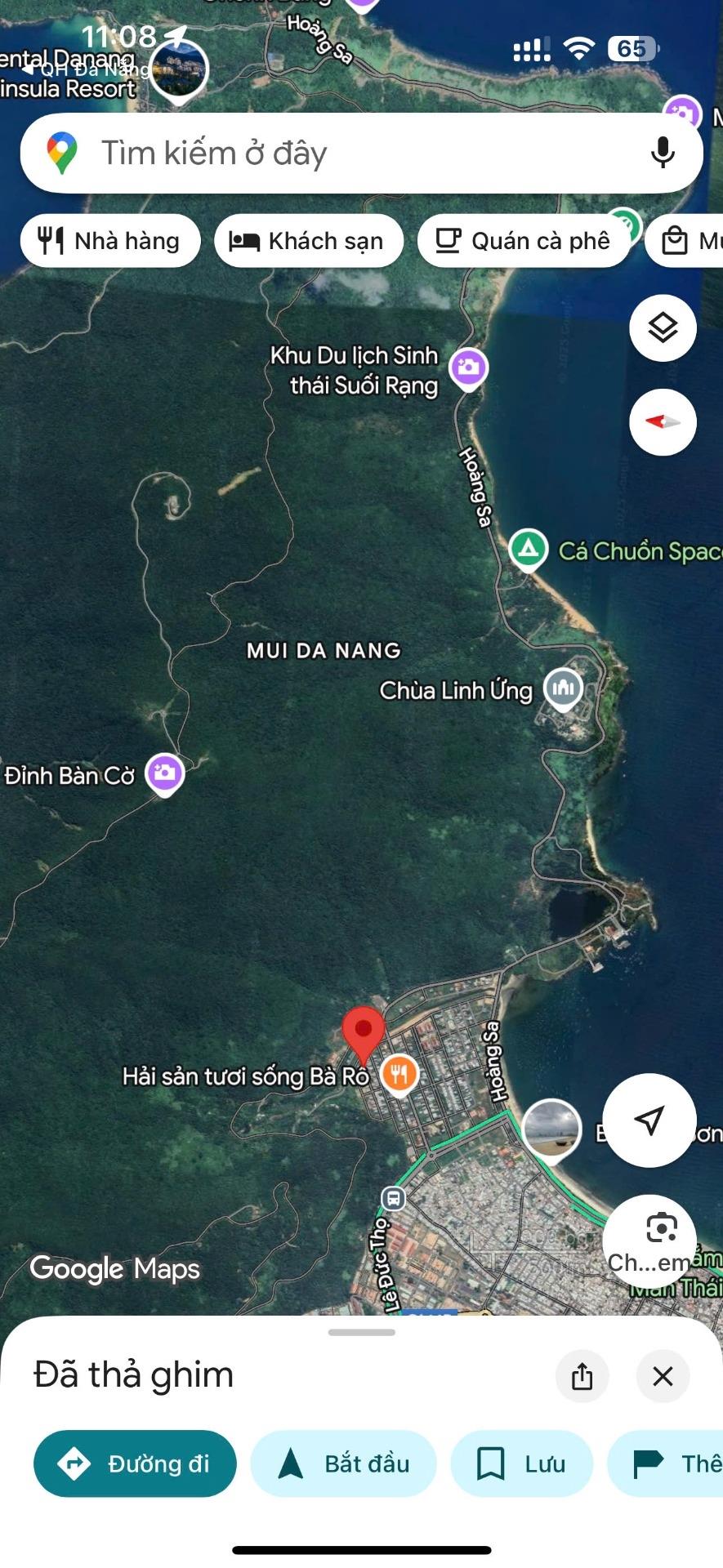Filter the map by Khách sạn

click(x=308, y=241)
